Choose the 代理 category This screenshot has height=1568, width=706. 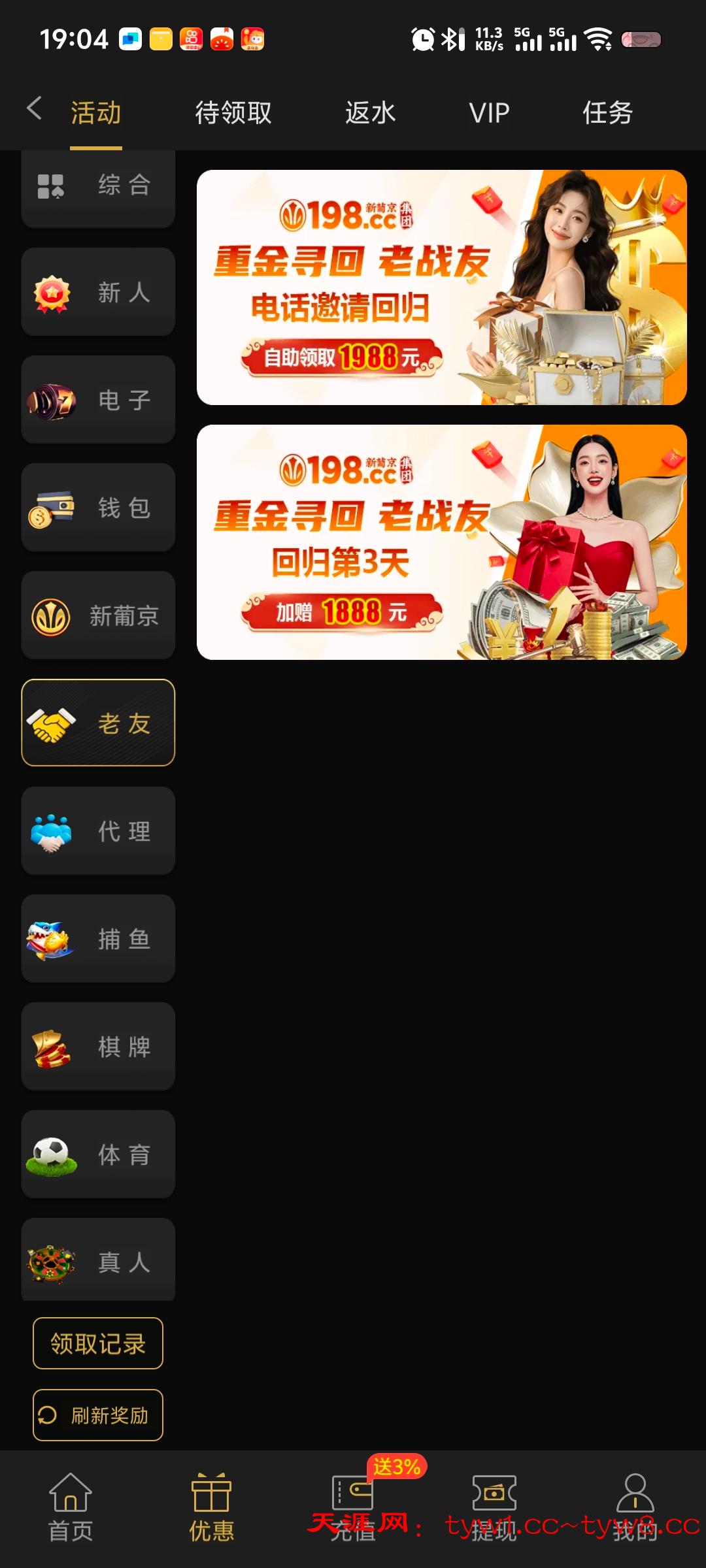click(x=98, y=831)
